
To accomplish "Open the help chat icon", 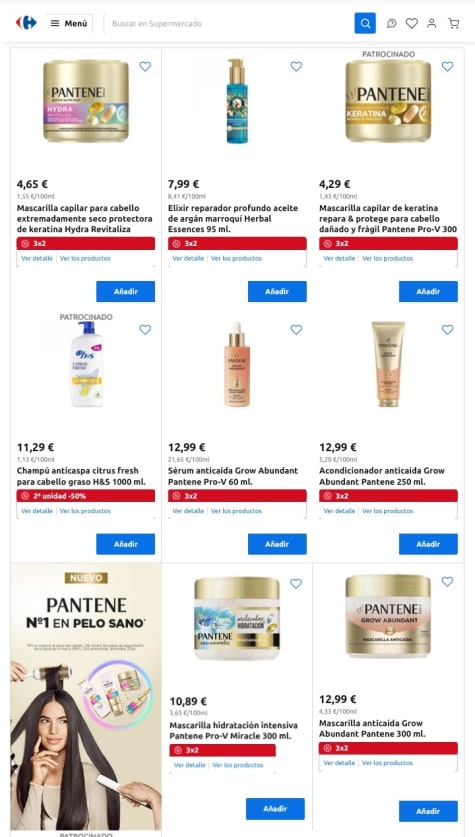I will point(392,23).
